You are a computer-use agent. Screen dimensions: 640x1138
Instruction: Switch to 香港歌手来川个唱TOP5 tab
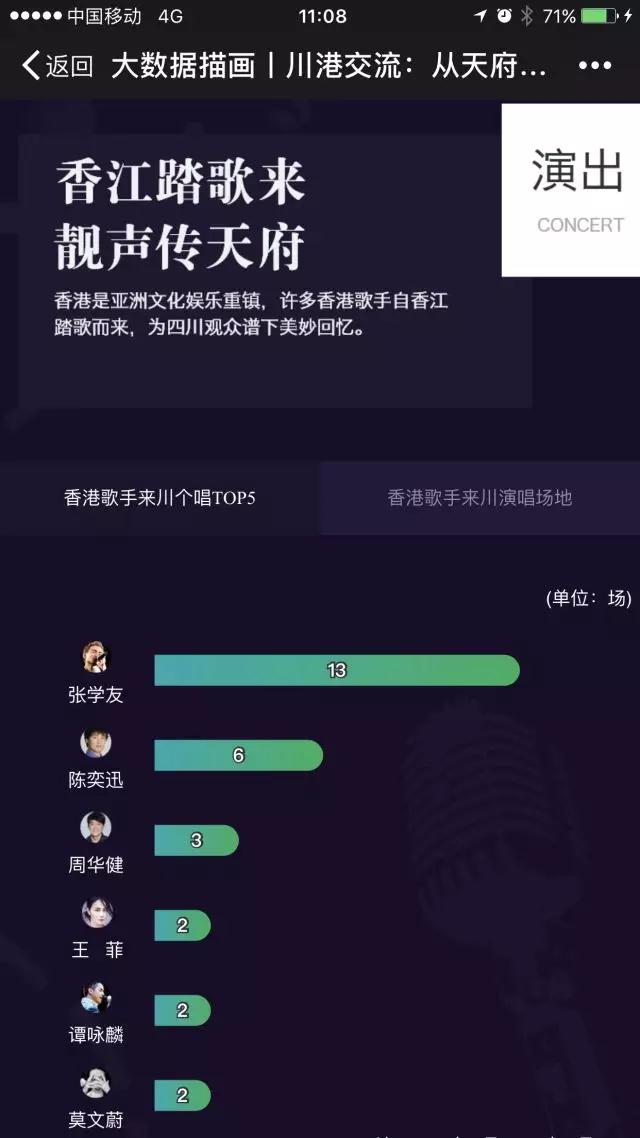pyautogui.click(x=160, y=497)
